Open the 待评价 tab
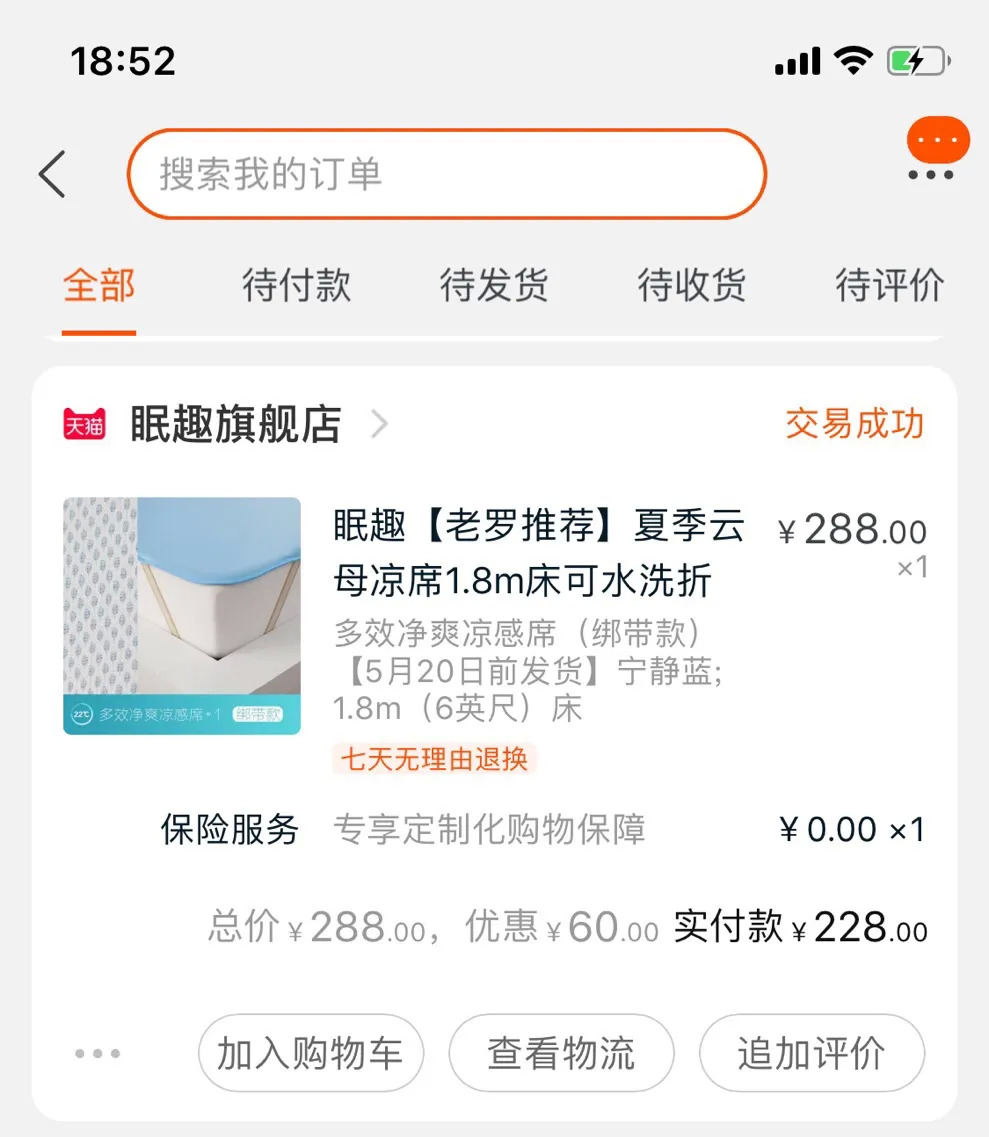 (x=889, y=286)
